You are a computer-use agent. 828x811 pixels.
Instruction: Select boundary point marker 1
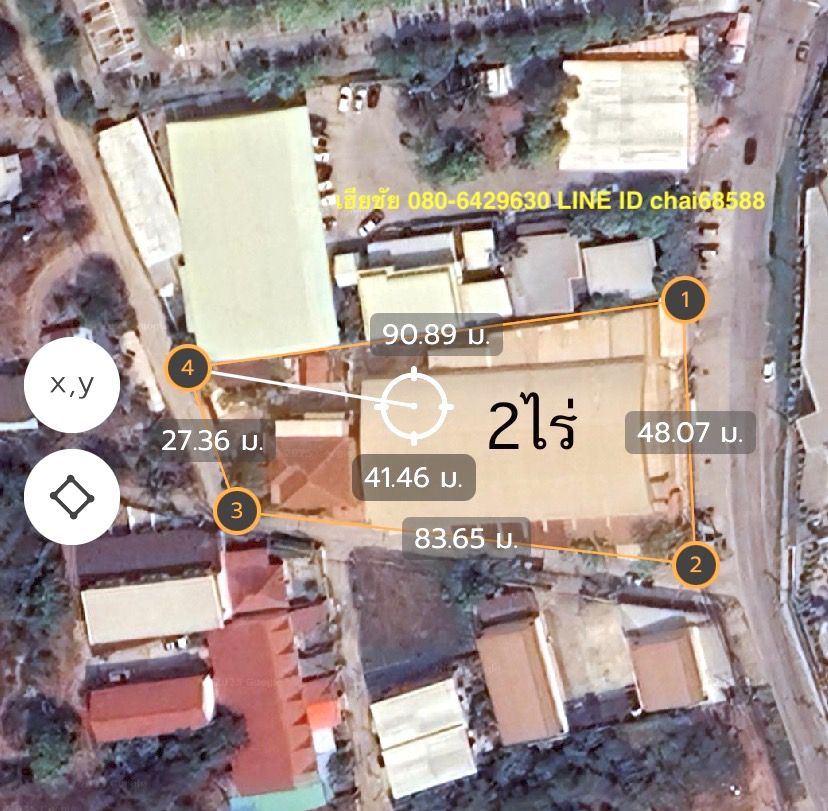(x=685, y=298)
